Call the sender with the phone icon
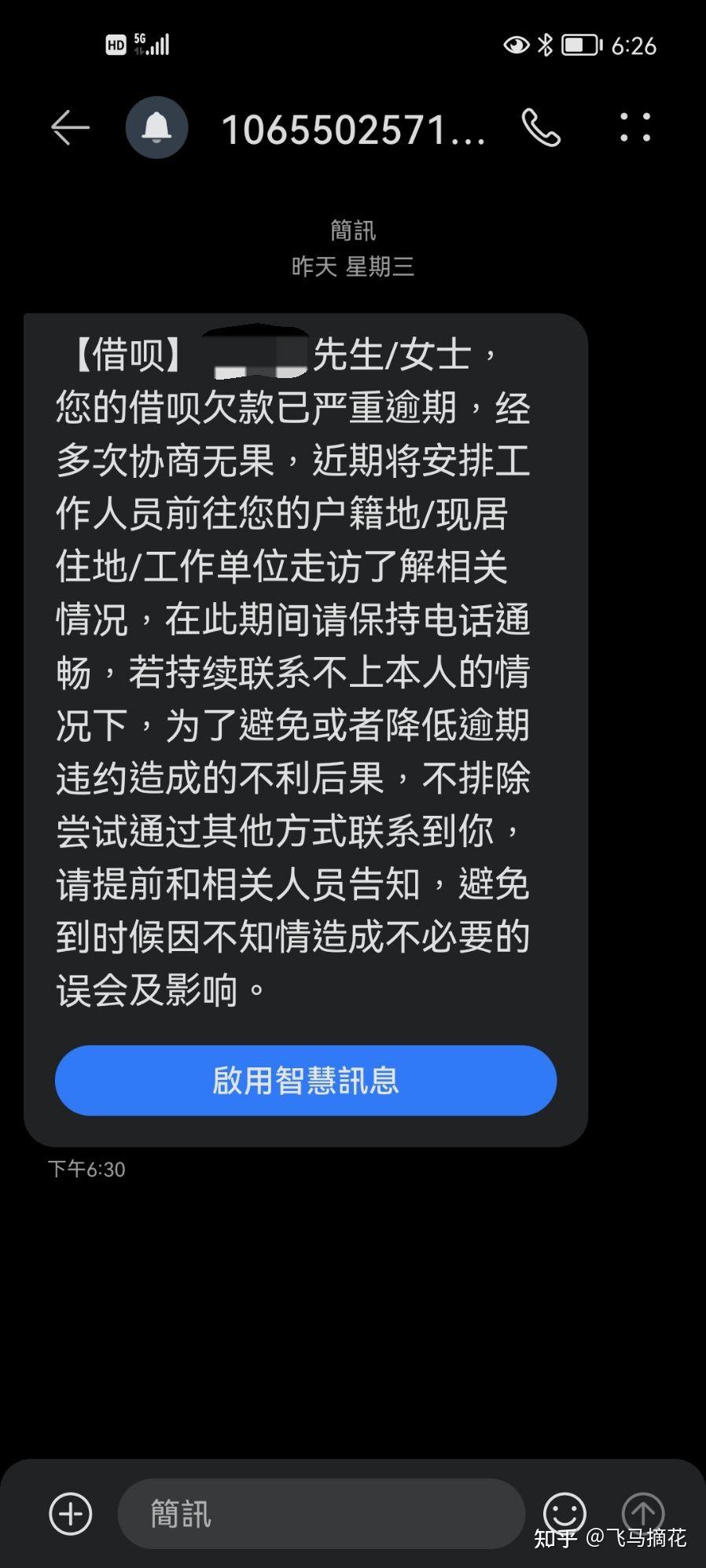 (x=541, y=128)
